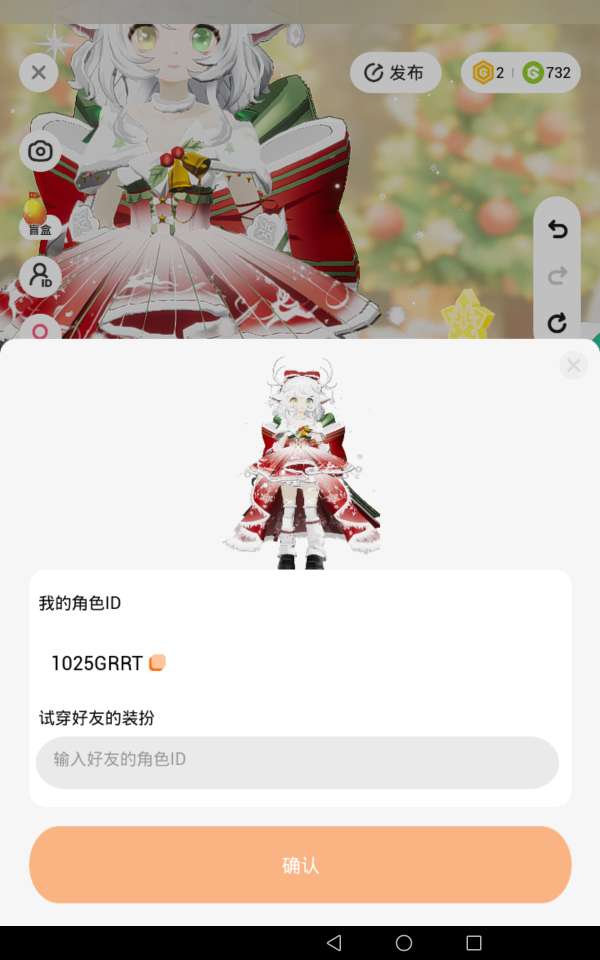Tap the character ID icon
Viewport: 600px width, 960px height.
(x=40, y=277)
